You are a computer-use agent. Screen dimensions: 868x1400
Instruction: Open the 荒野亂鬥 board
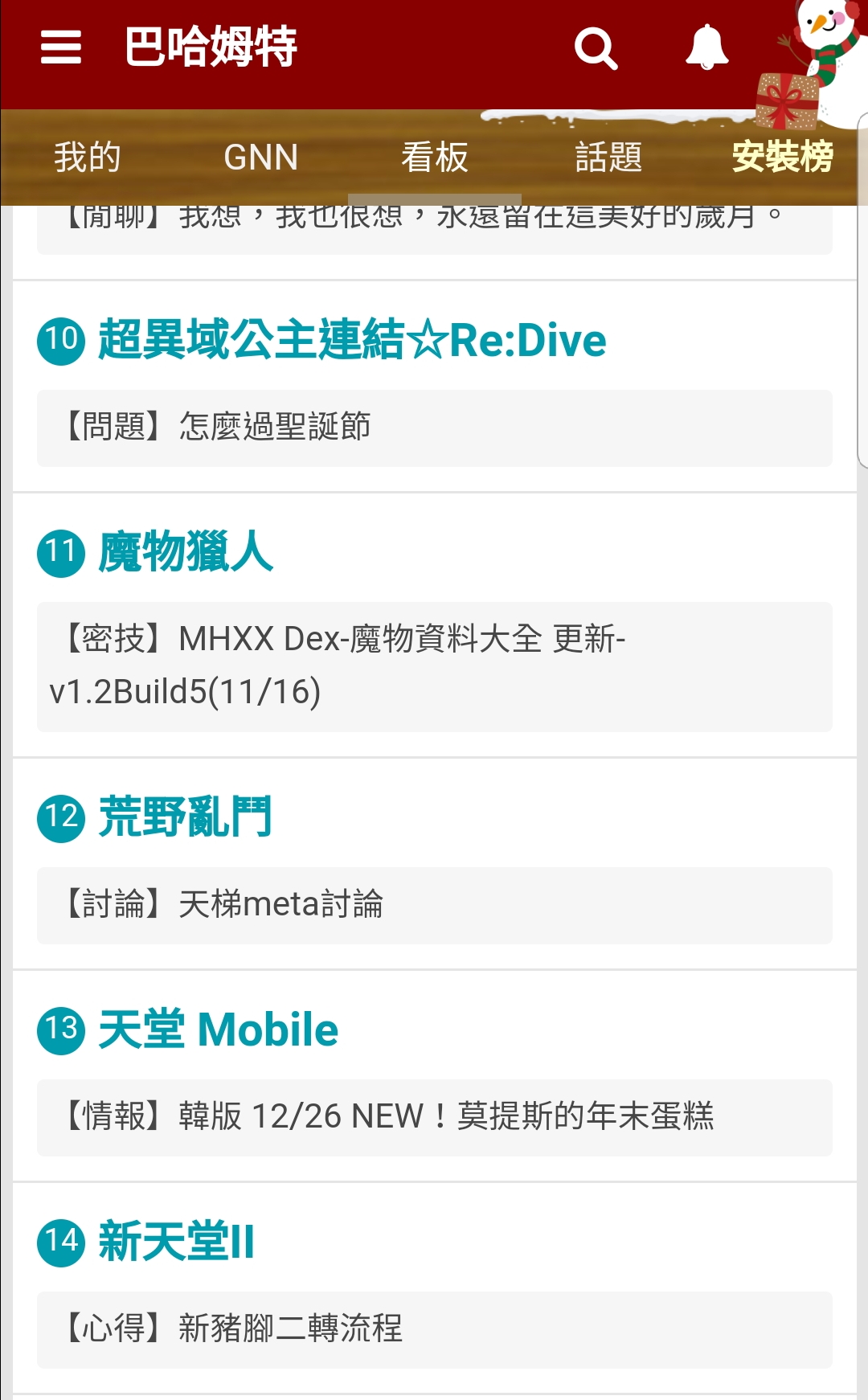pos(186,817)
